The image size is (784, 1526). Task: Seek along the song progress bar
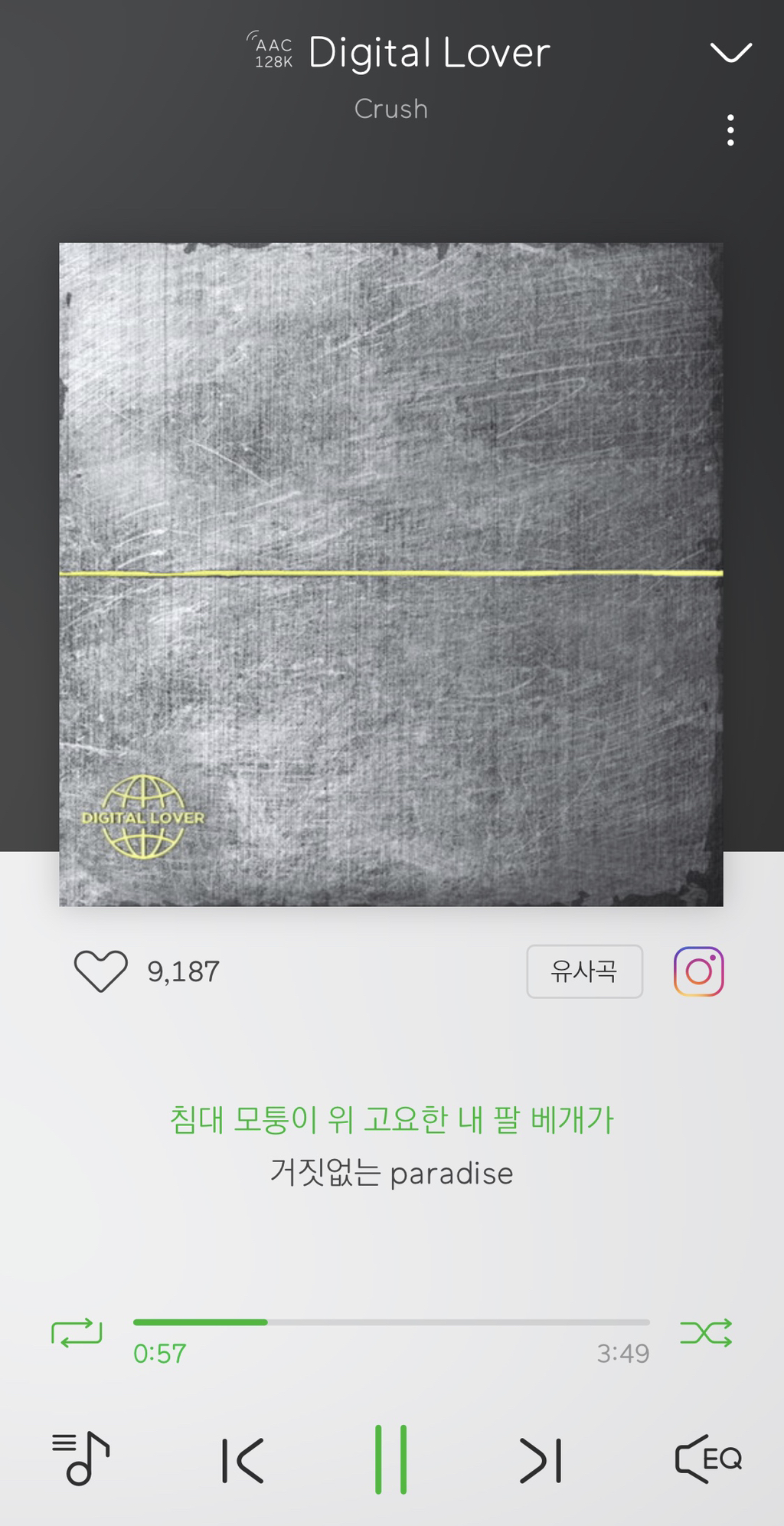click(x=391, y=1322)
